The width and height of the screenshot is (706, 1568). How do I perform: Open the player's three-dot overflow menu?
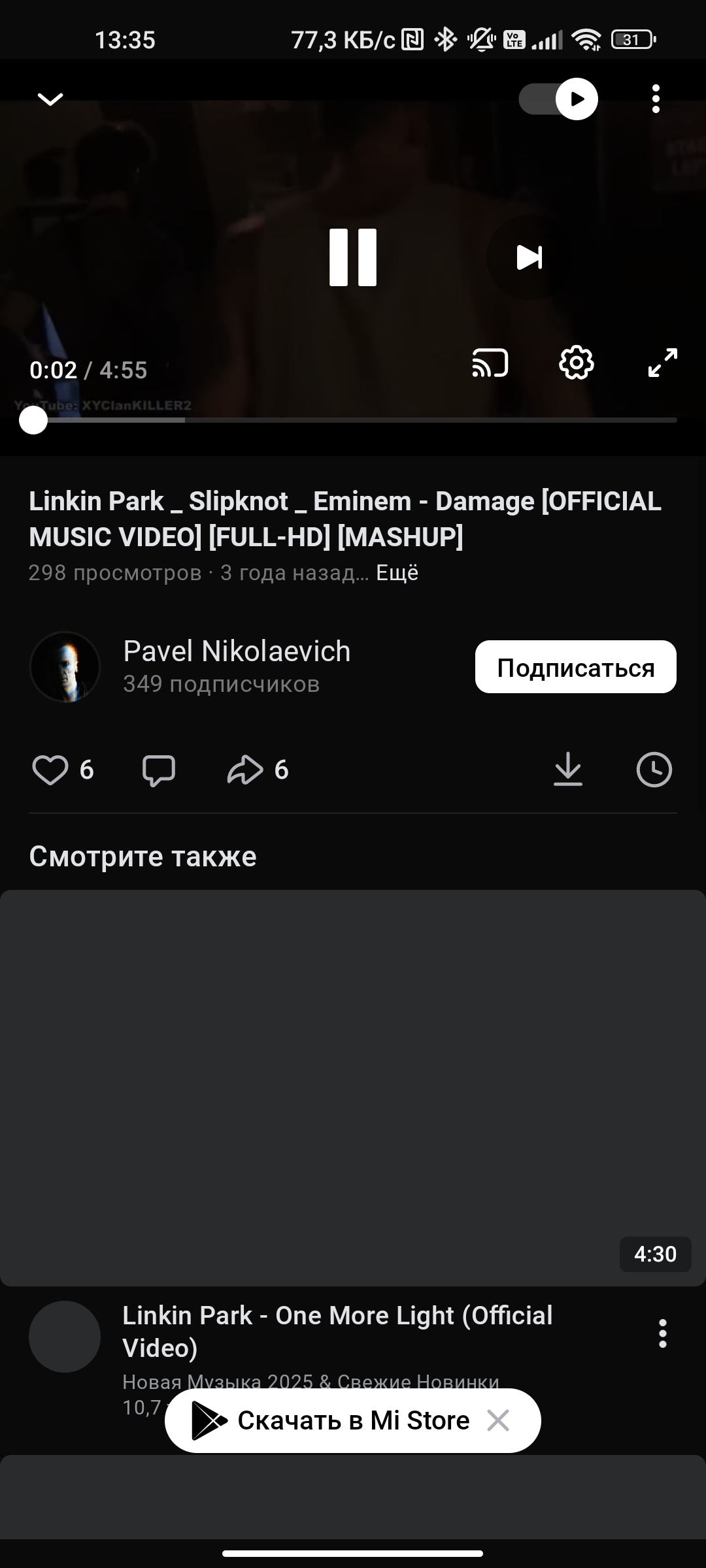(x=656, y=99)
